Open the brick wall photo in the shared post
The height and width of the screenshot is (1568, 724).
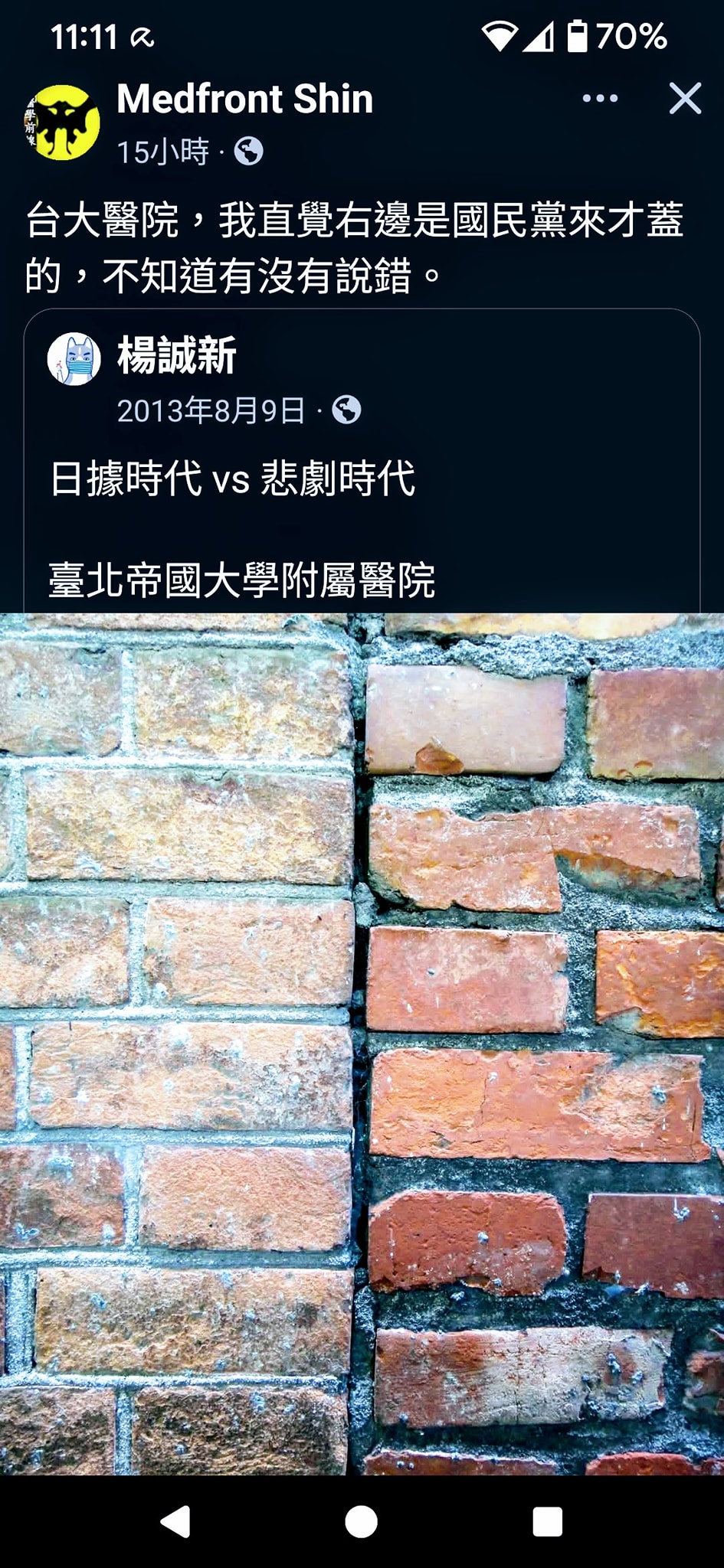(362, 1044)
